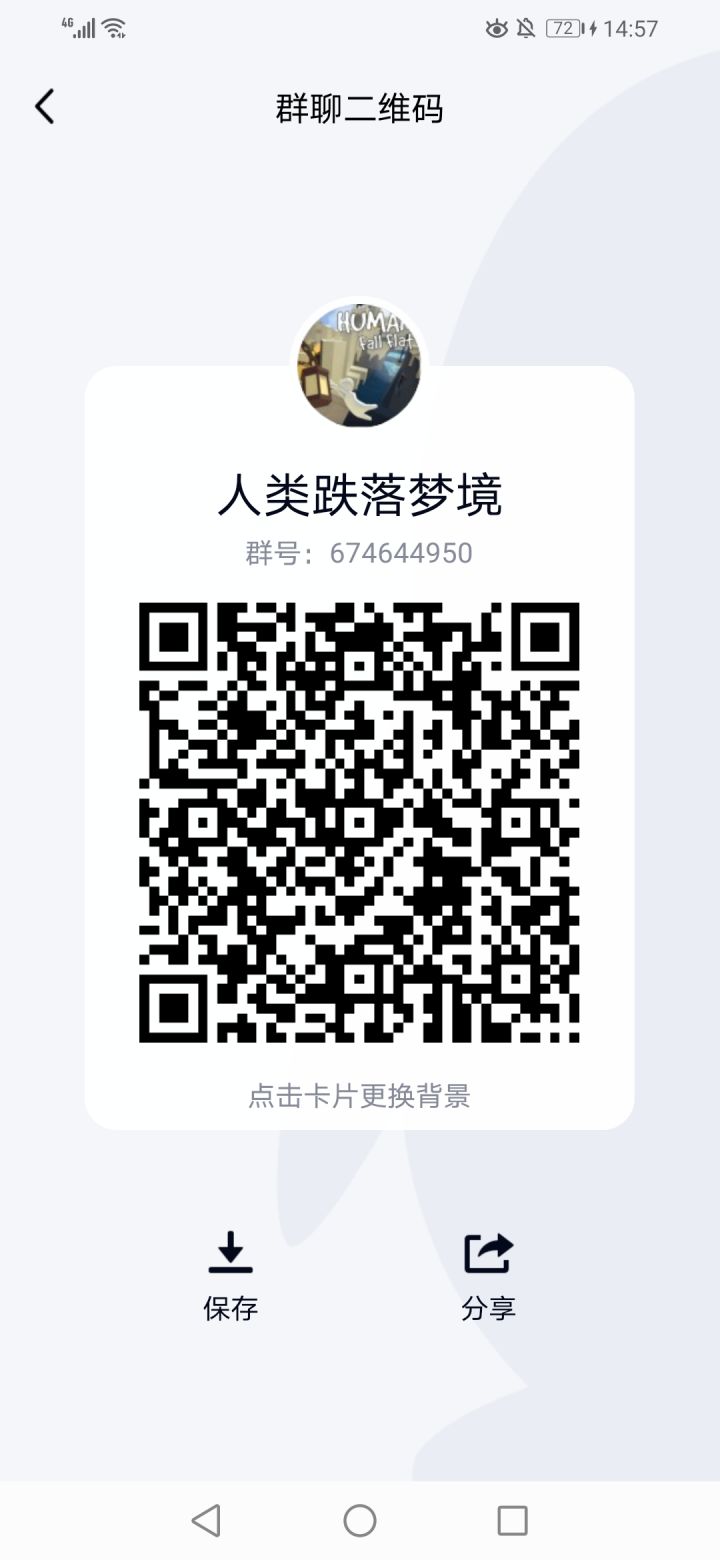Tap the Wi-Fi icon in the status bar
Image resolution: width=720 pixels, height=1560 pixels.
click(x=113, y=27)
